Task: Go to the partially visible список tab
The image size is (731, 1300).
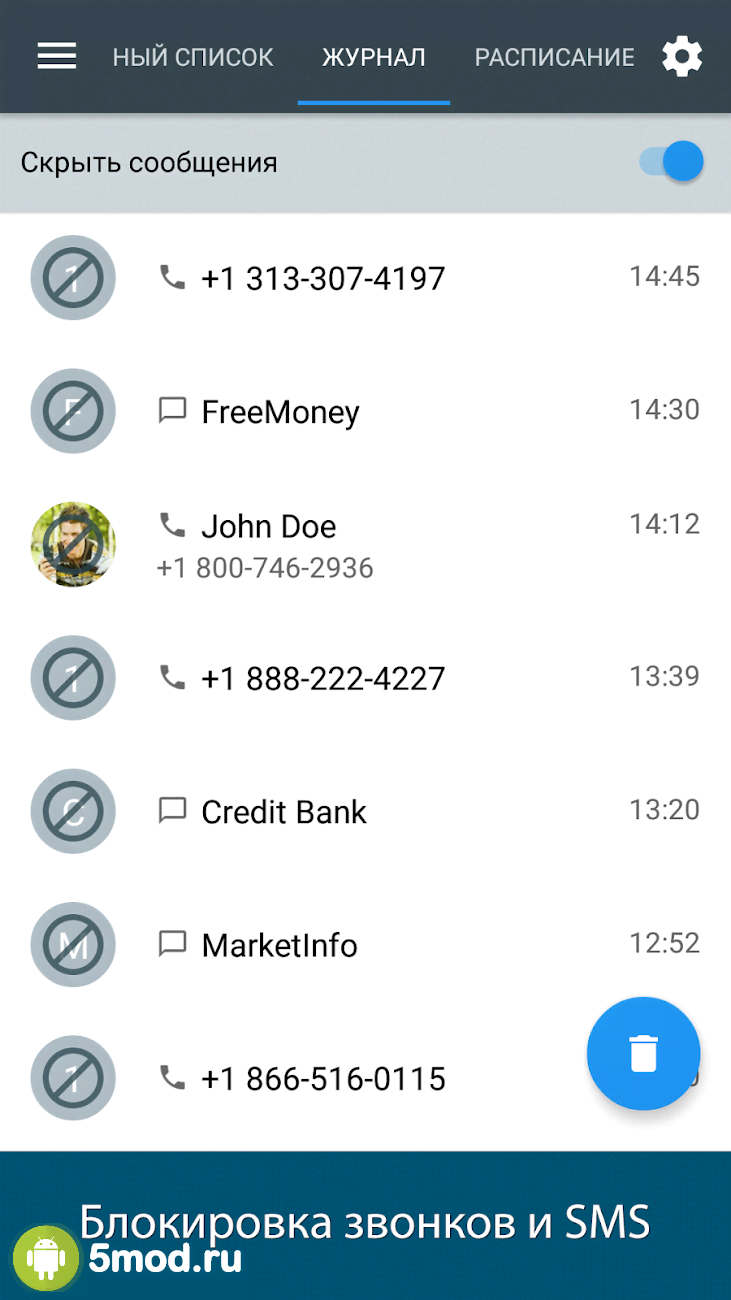Action: (x=193, y=57)
